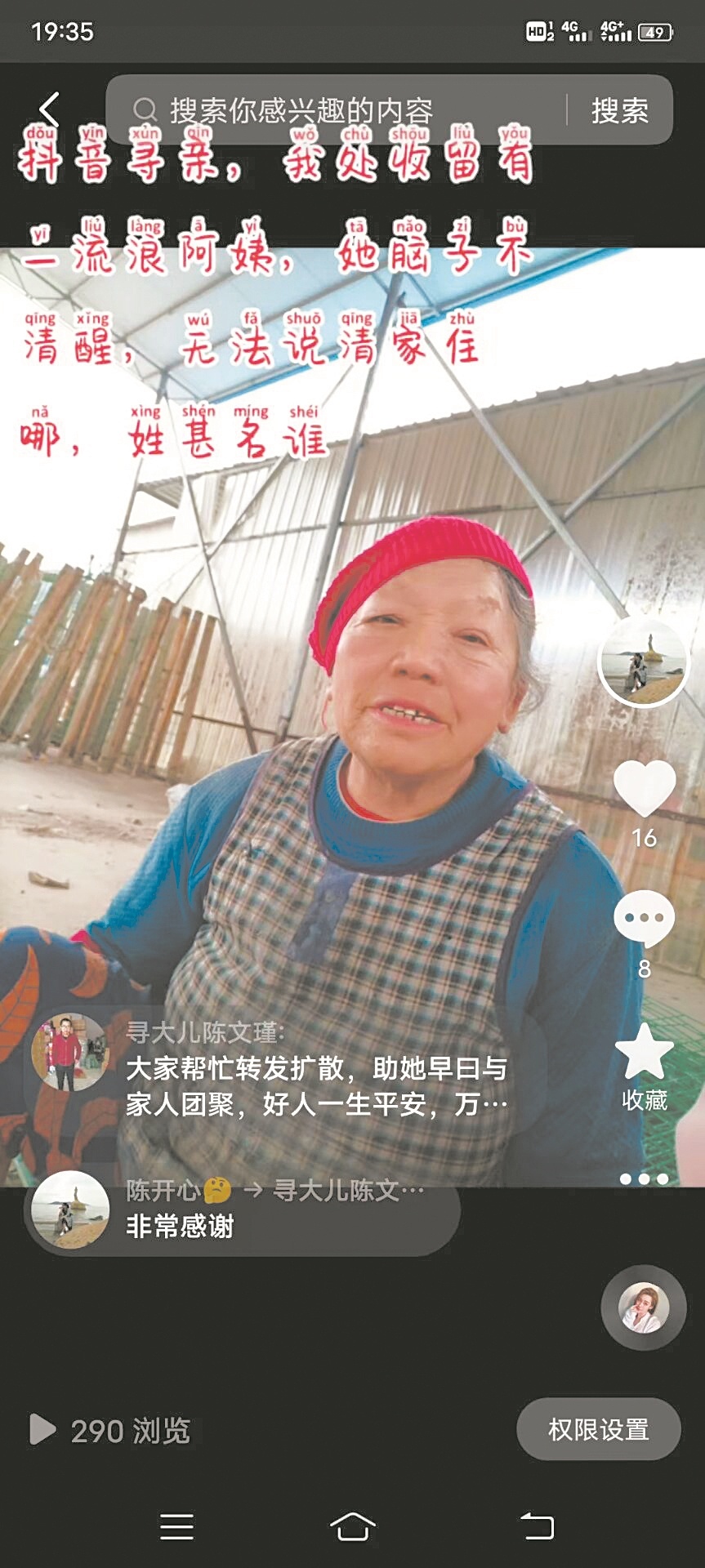705x1568 pixels.
Task: Open 权限设置 permission settings
Action: click(598, 1429)
